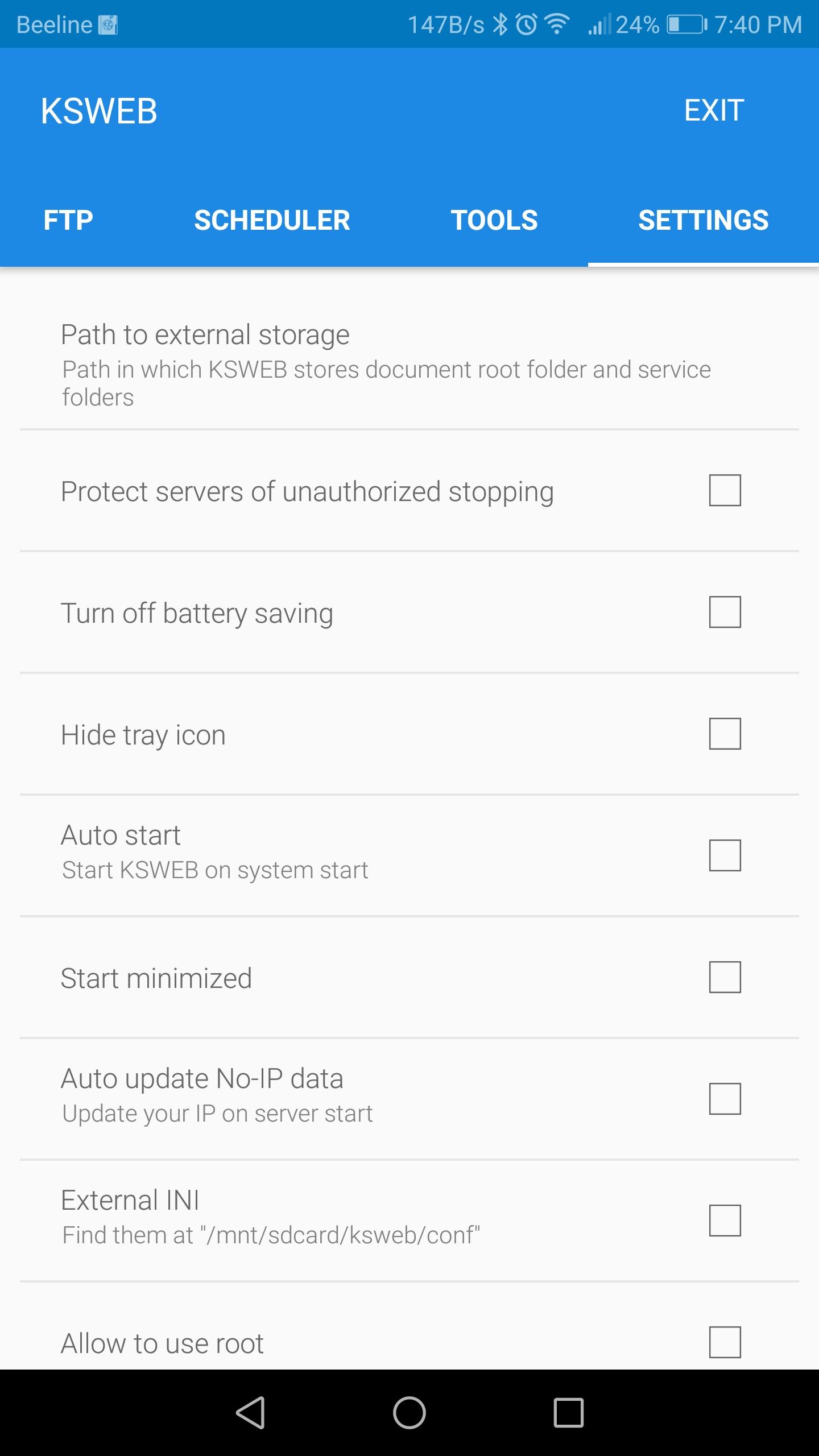Toggle Auto start checkbox
Viewport: 819px width, 1456px height.
point(725,855)
